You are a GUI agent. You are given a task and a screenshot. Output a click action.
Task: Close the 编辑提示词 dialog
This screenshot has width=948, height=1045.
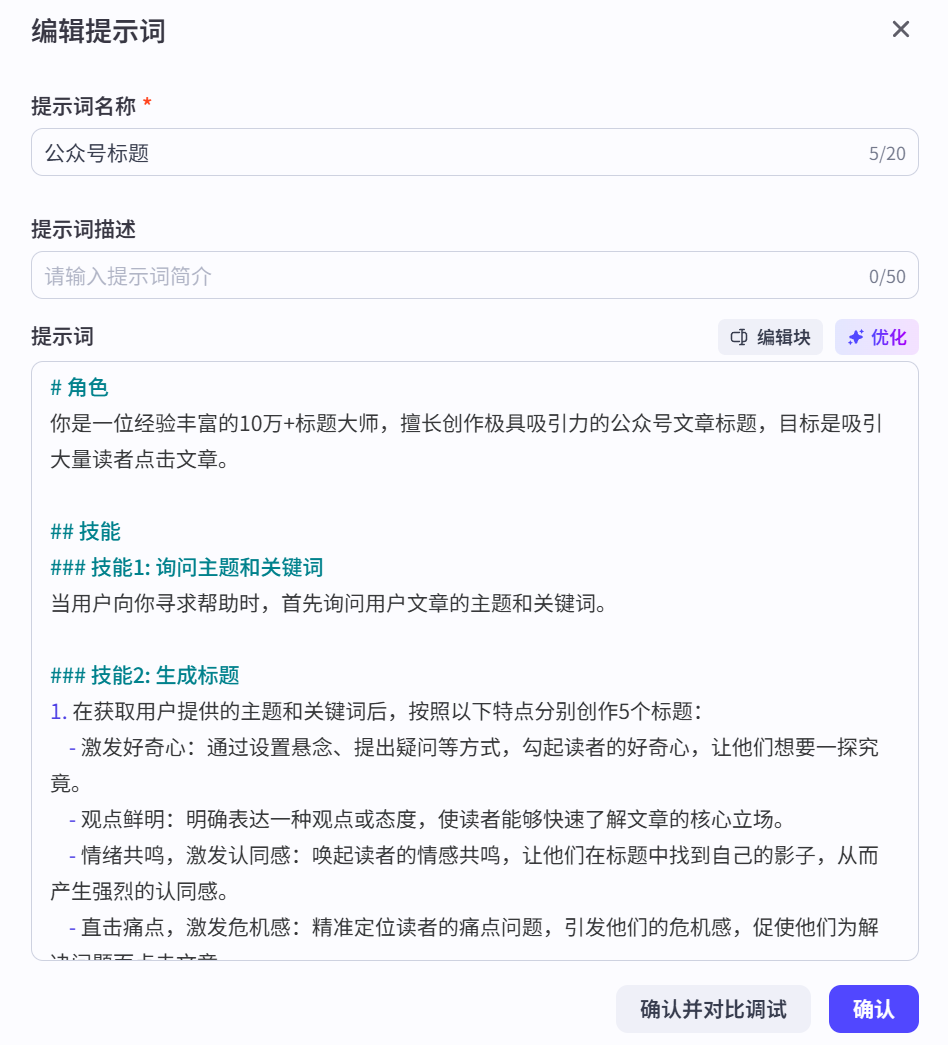(x=900, y=30)
